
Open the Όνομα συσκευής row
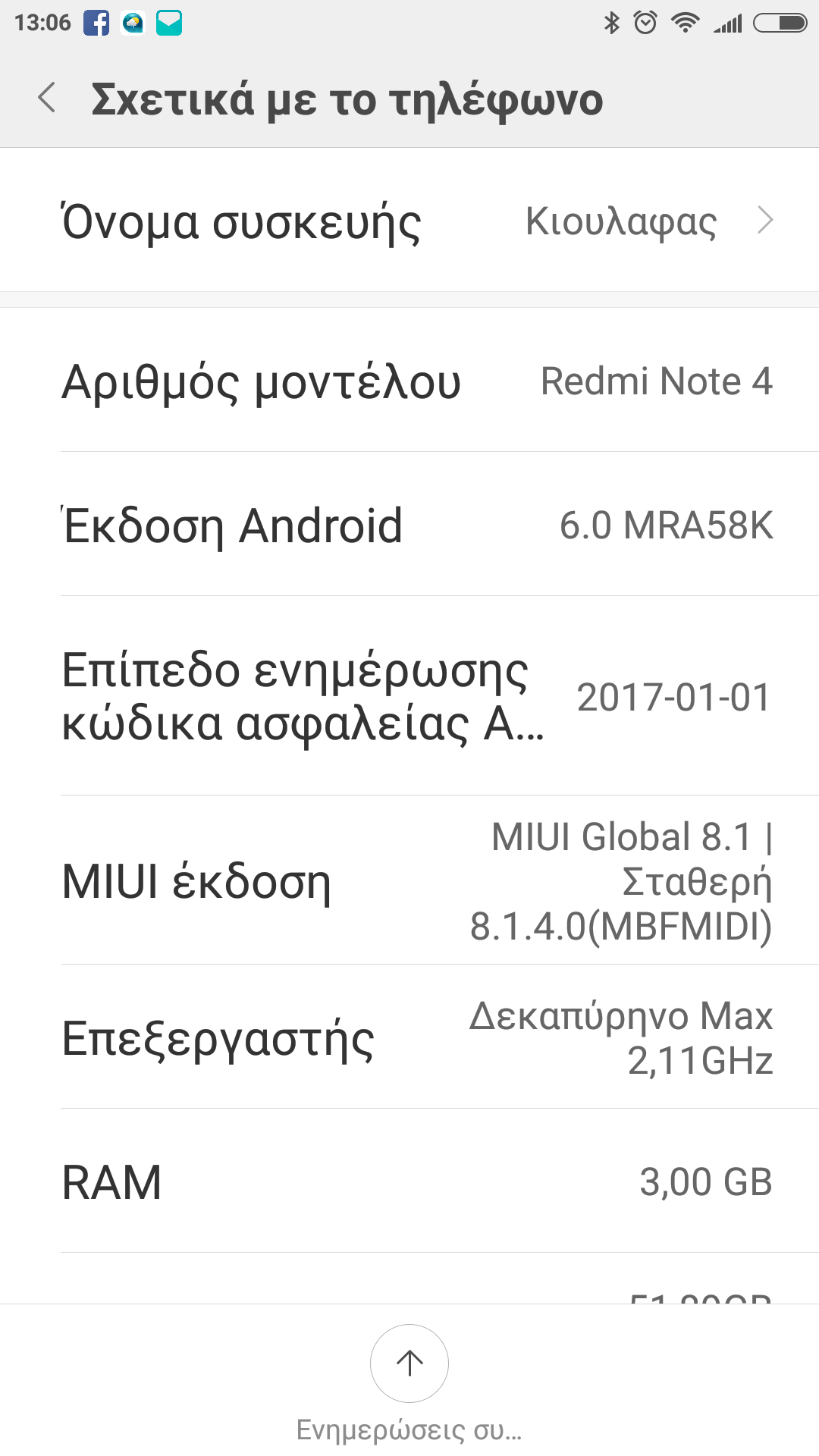(409, 221)
